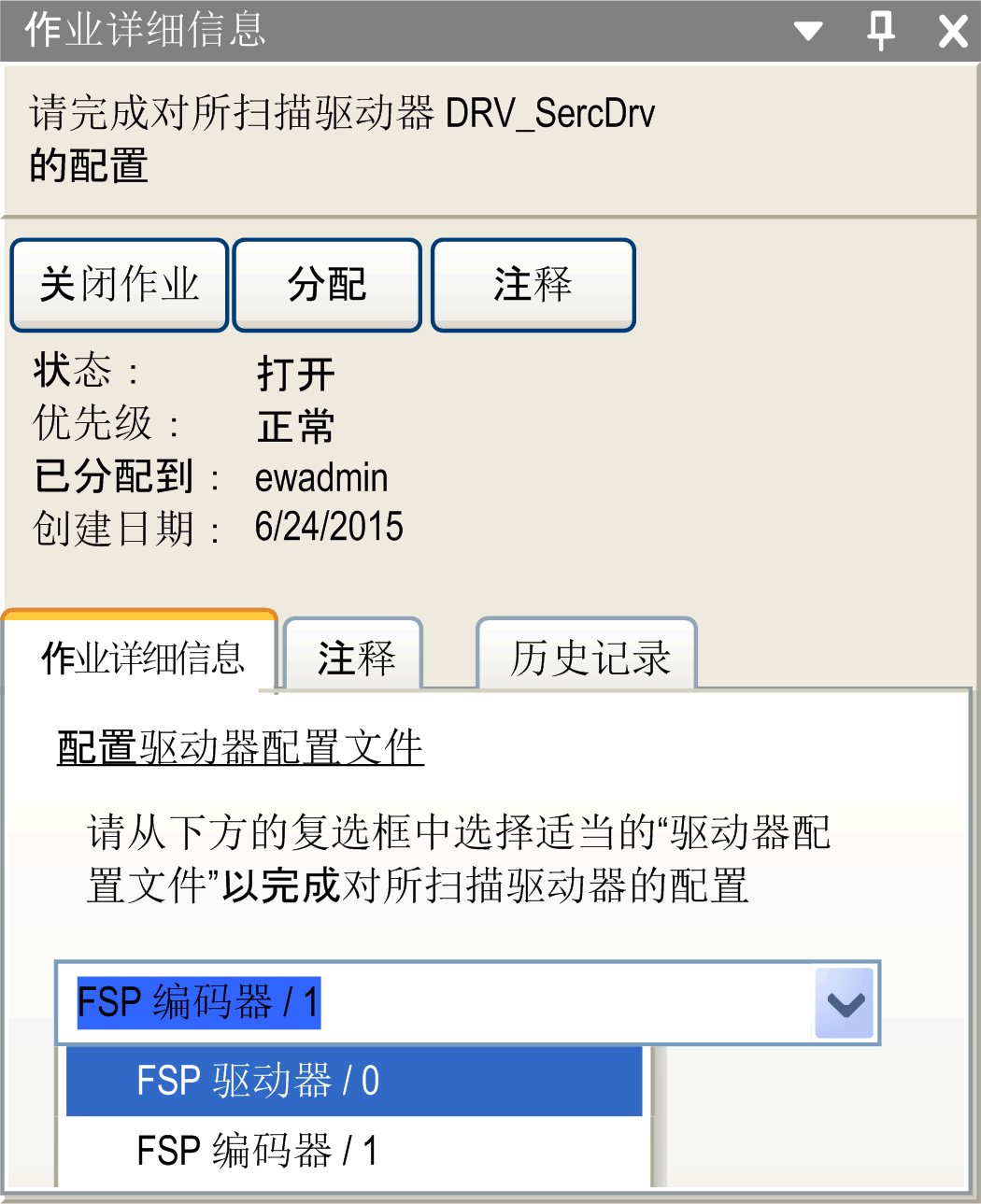Pin the job details panel
Image resolution: width=981 pixels, height=1204 pixels.
(x=880, y=32)
